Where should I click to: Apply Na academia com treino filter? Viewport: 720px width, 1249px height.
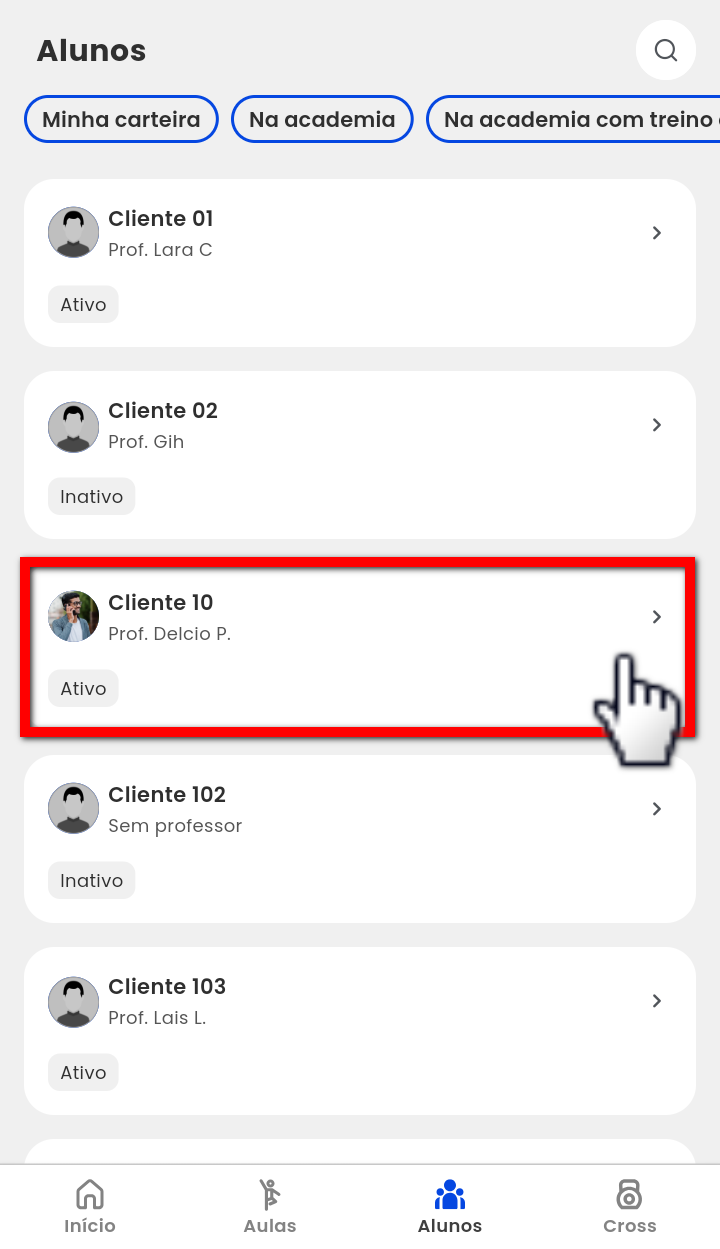click(575, 120)
